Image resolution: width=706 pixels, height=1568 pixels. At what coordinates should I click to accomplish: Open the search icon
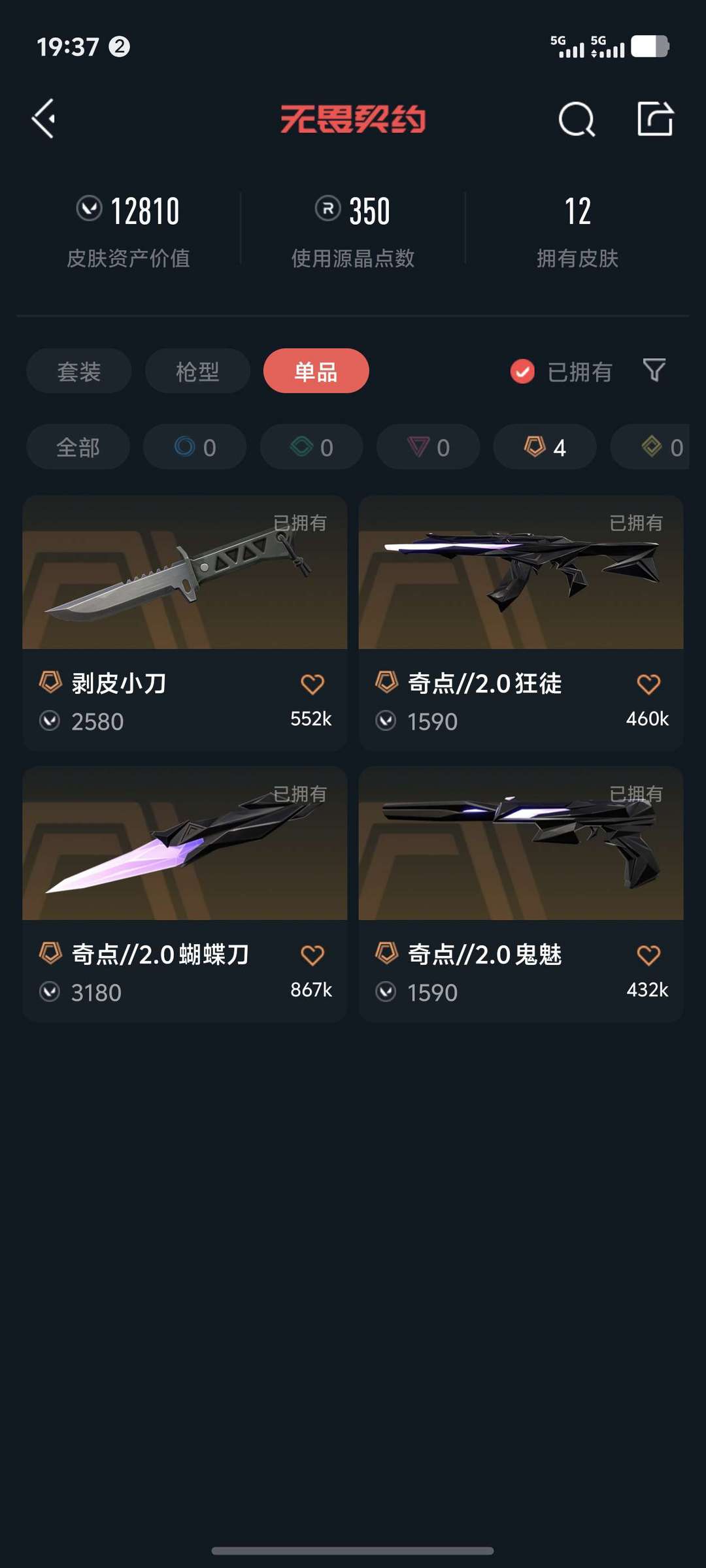(577, 119)
